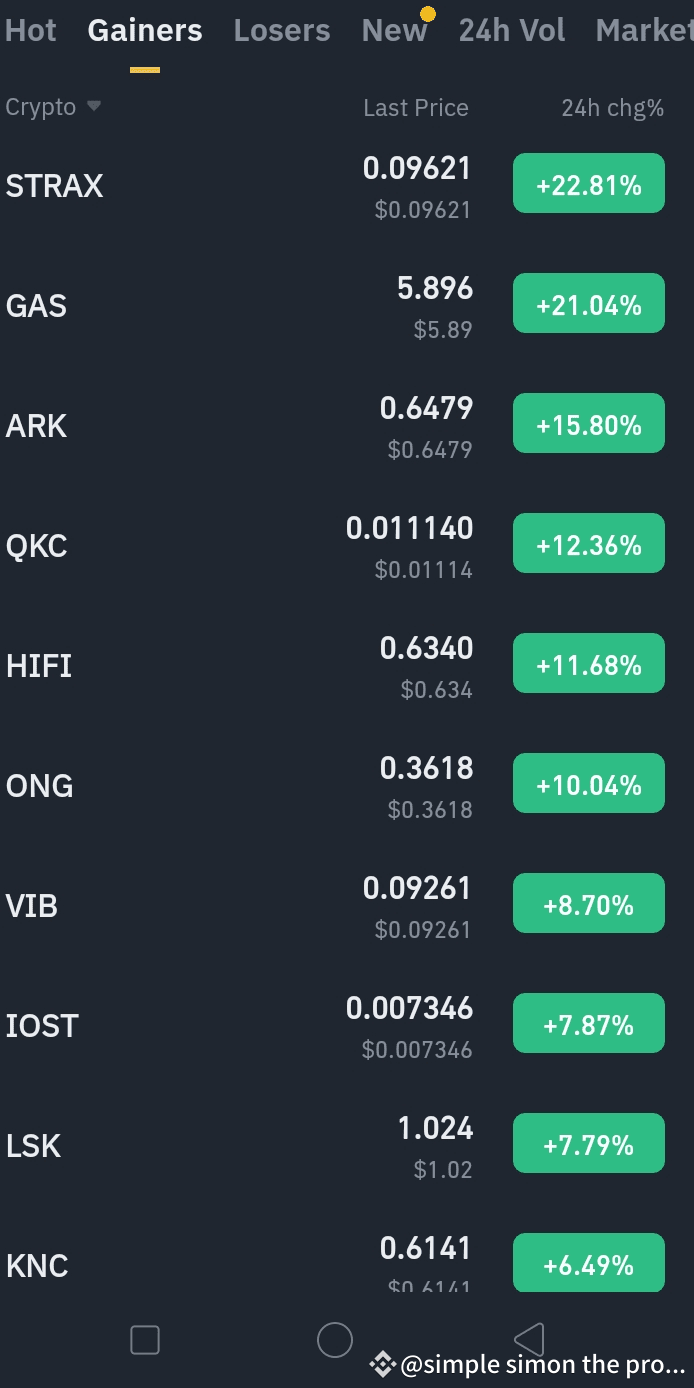Sort by 24h chg% column
This screenshot has height=1388, width=694.
click(612, 108)
